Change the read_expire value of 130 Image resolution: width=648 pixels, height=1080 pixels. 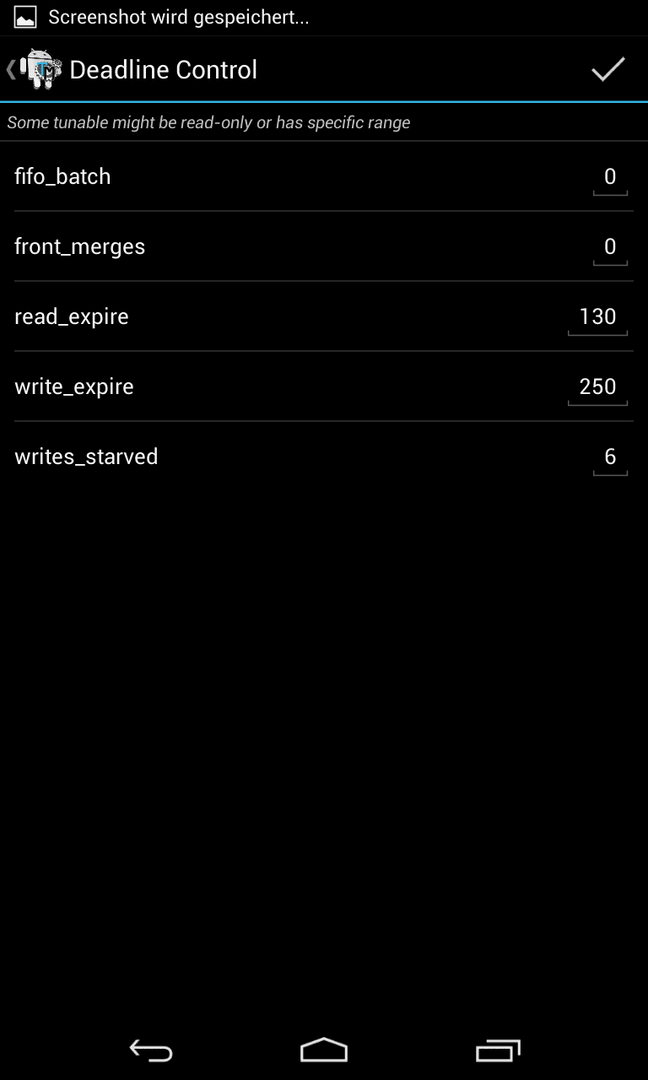pyautogui.click(x=597, y=318)
